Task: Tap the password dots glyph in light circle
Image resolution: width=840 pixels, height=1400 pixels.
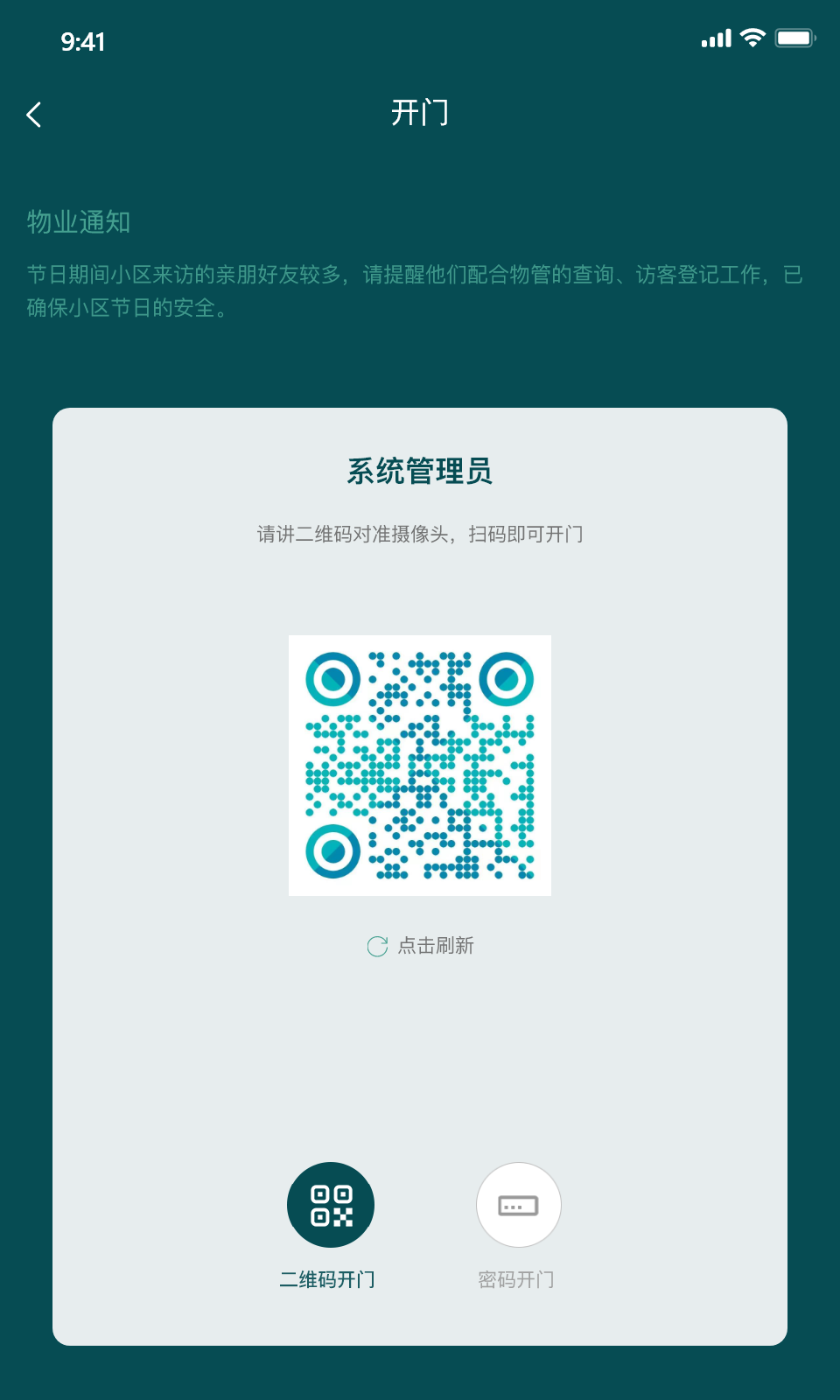Action: (518, 1205)
